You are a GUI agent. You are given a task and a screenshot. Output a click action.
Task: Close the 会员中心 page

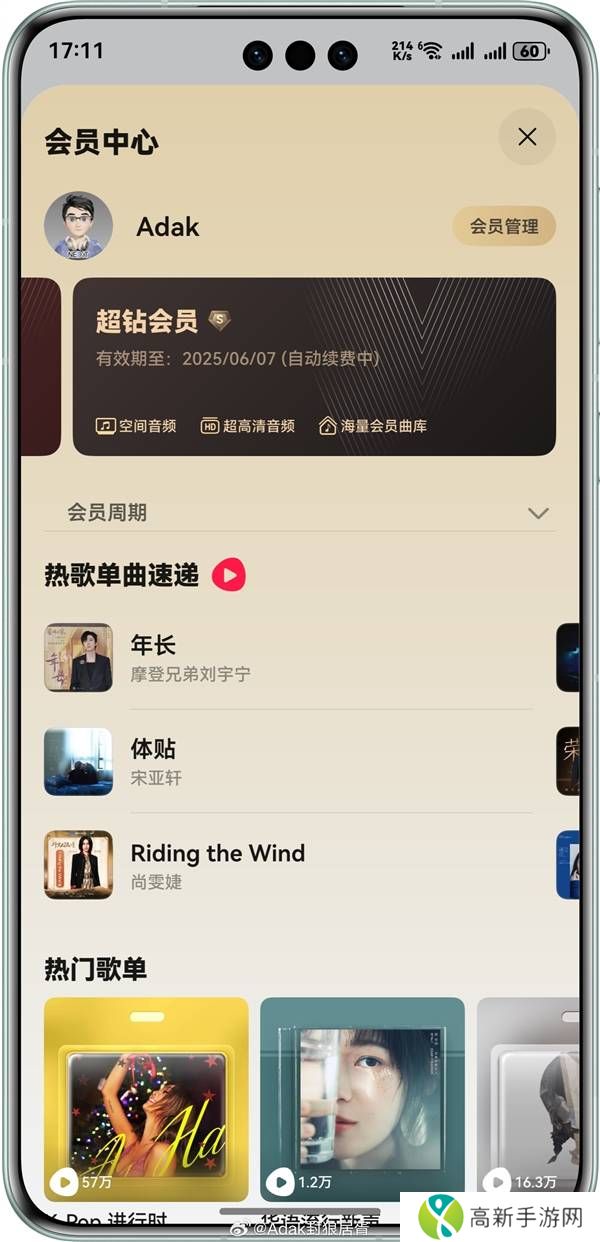(x=527, y=137)
